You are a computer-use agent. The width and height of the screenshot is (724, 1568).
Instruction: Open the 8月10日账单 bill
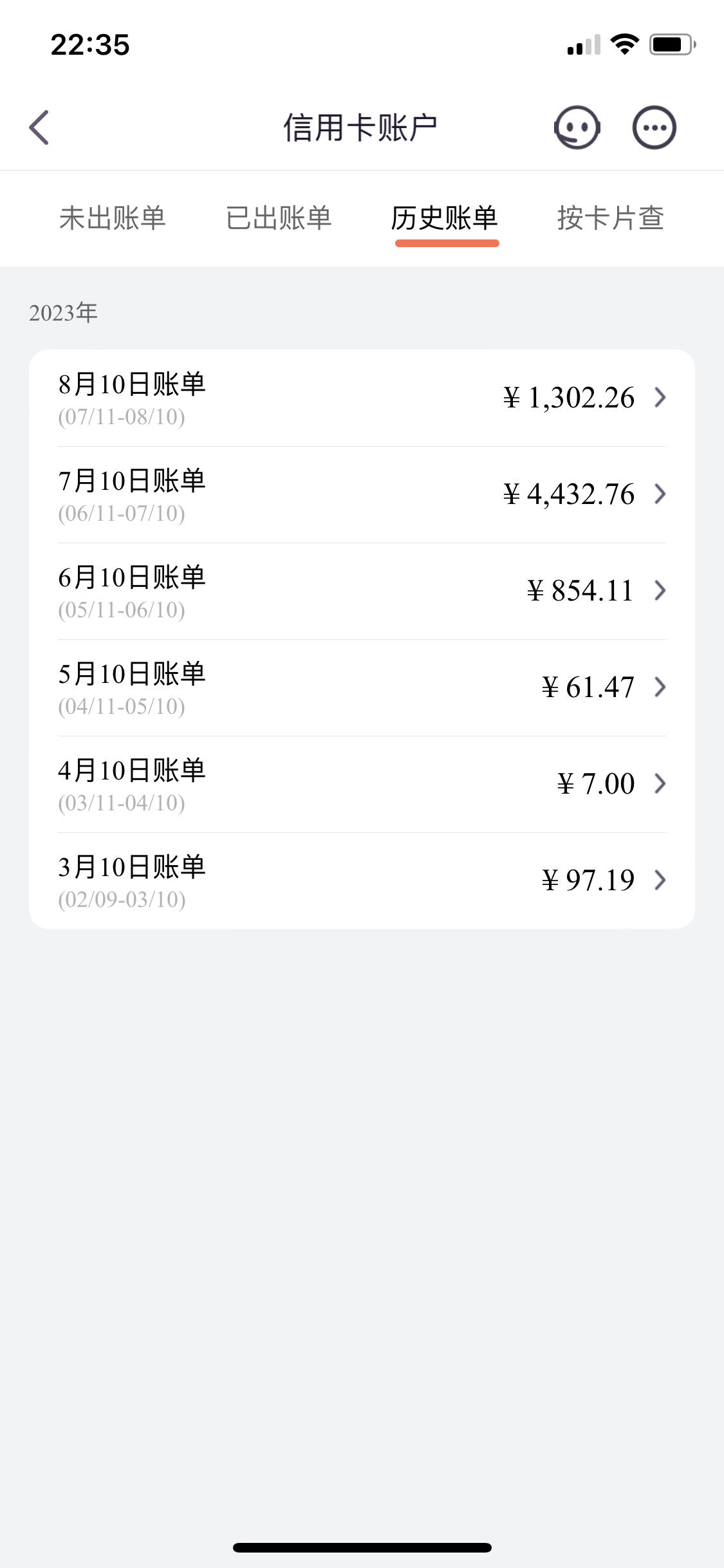(362, 398)
